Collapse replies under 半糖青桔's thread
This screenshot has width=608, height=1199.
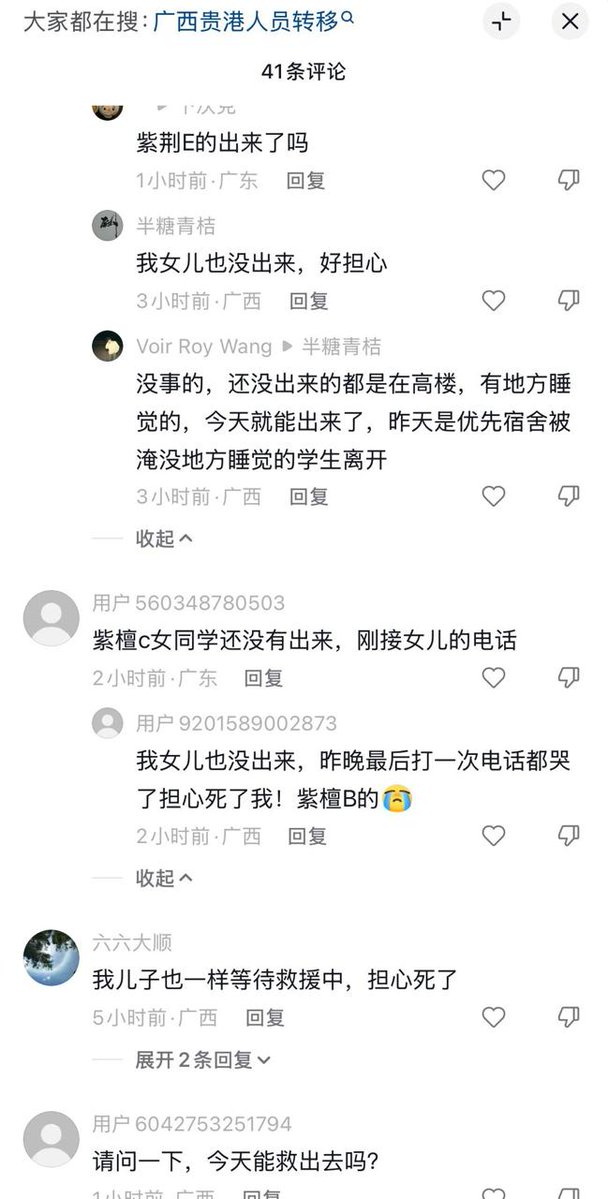164,538
